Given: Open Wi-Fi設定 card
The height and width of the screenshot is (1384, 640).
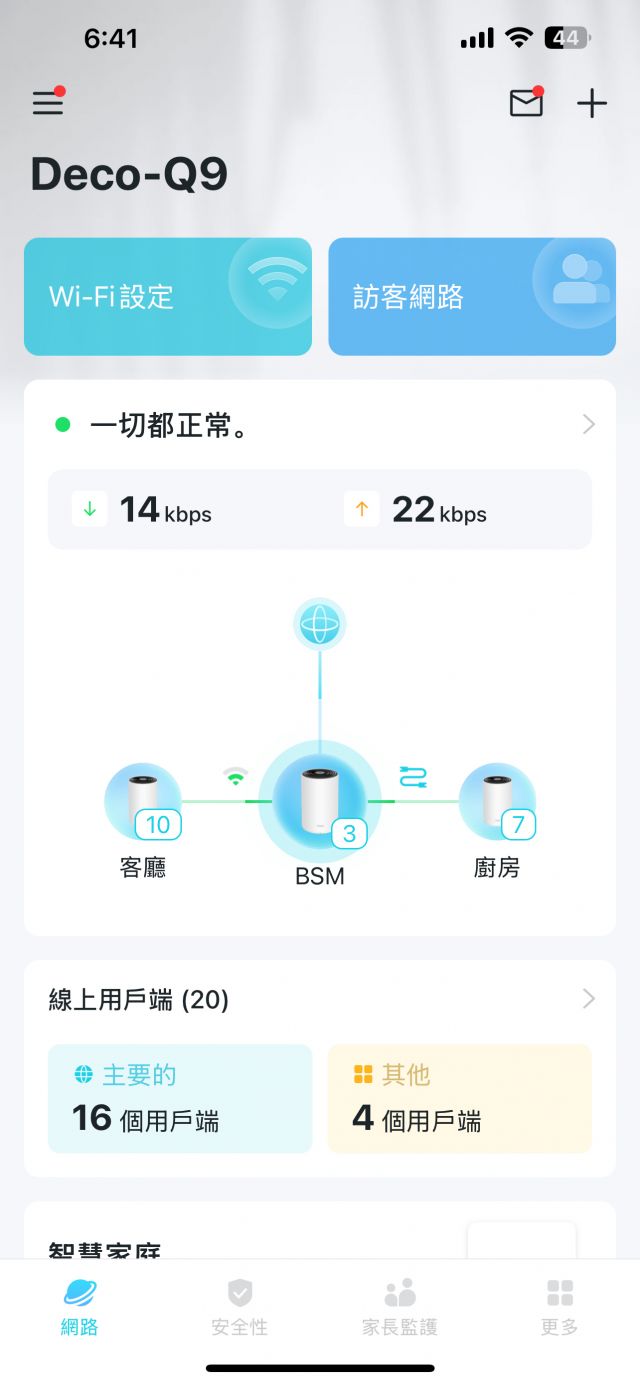Looking at the screenshot, I should [168, 296].
